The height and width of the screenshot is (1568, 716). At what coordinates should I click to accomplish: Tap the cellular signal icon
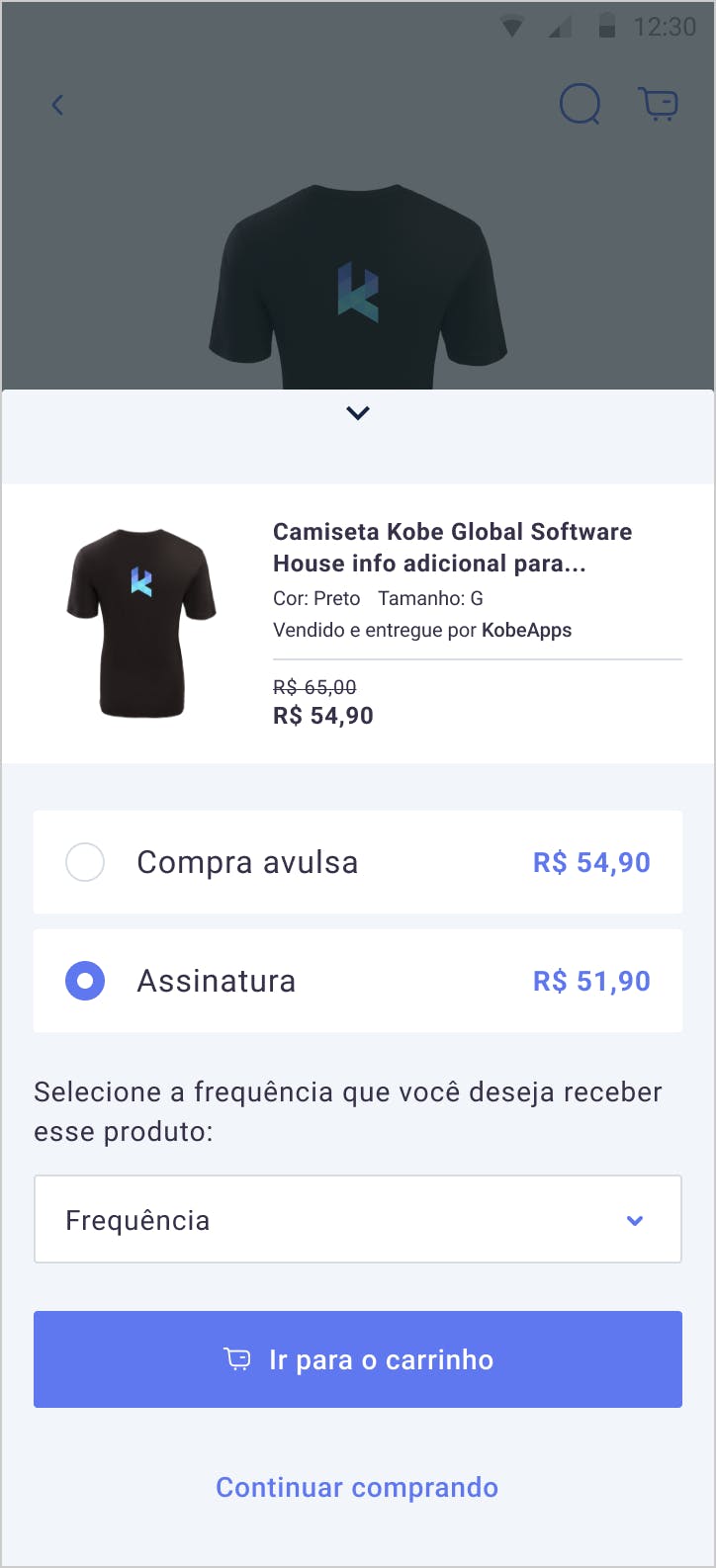558,28
